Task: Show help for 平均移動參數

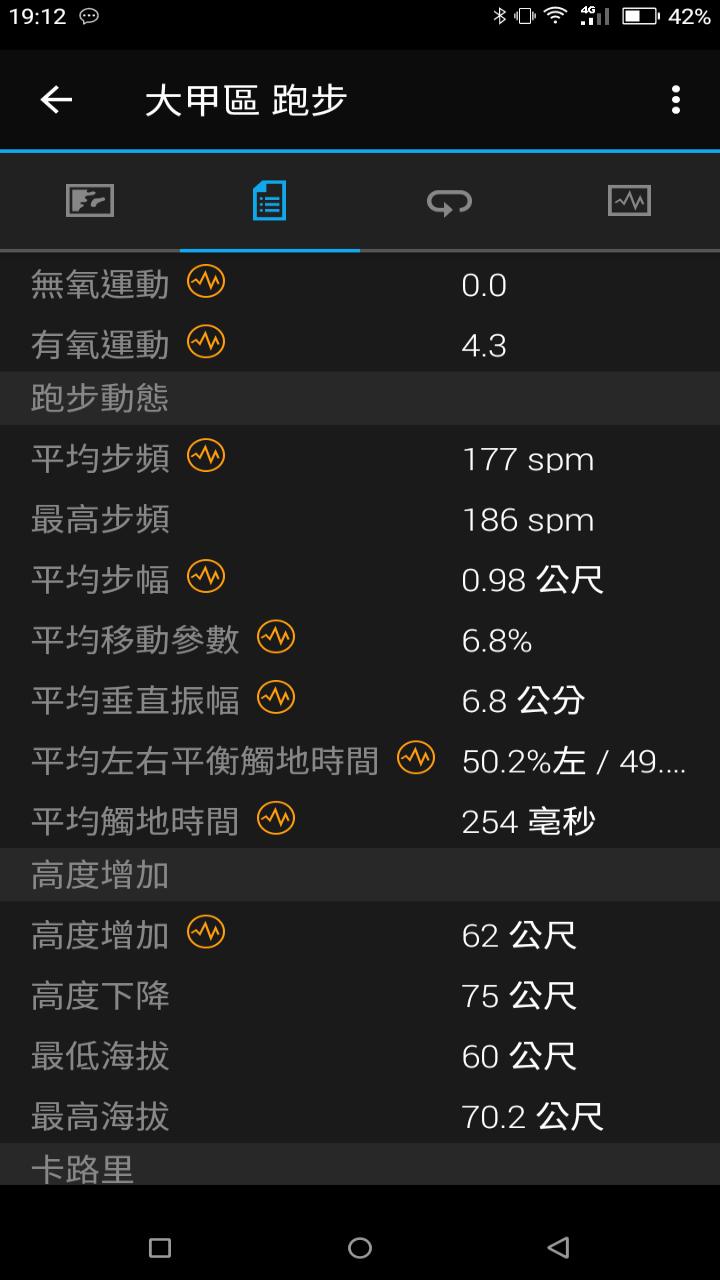Action: click(276, 637)
